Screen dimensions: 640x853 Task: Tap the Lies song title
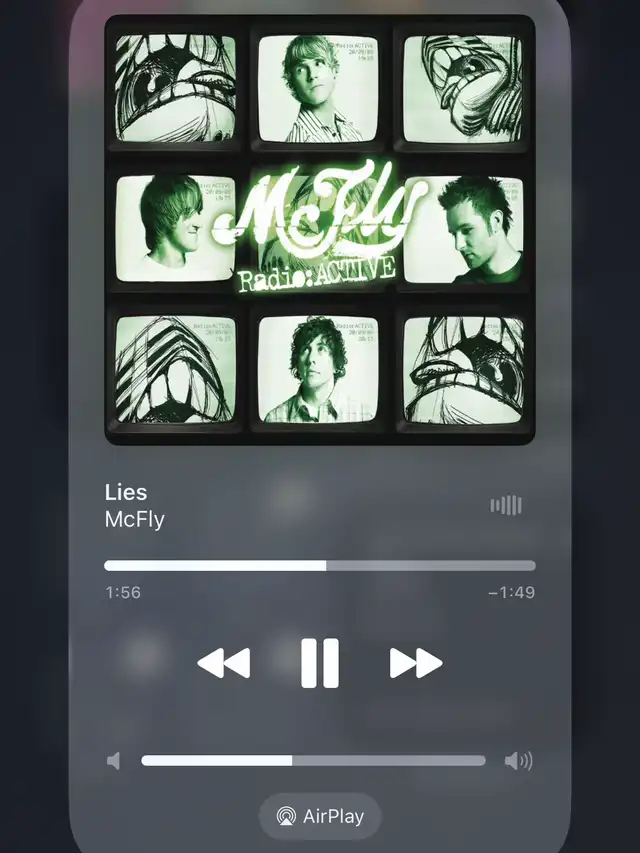click(x=126, y=492)
